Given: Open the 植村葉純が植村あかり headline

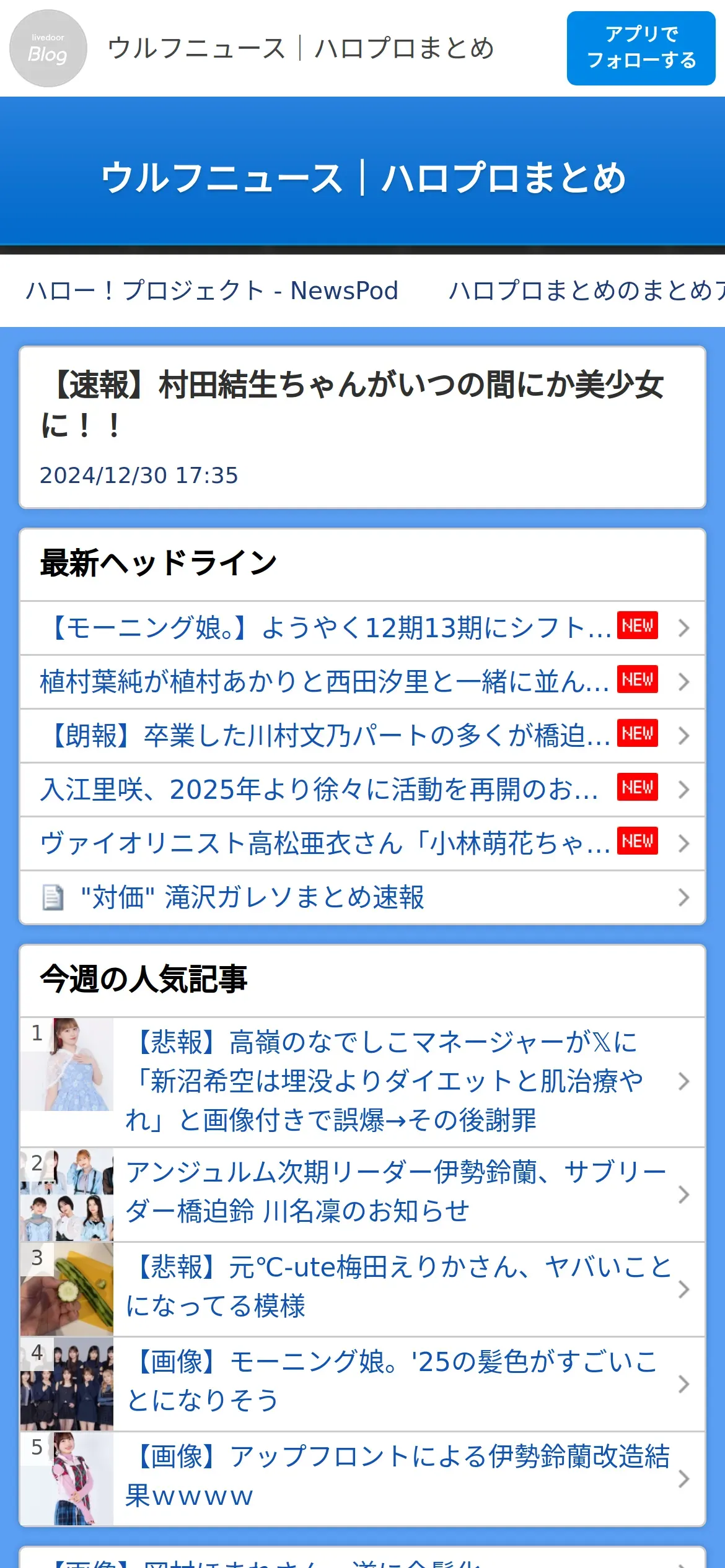Looking at the screenshot, I should (362, 682).
